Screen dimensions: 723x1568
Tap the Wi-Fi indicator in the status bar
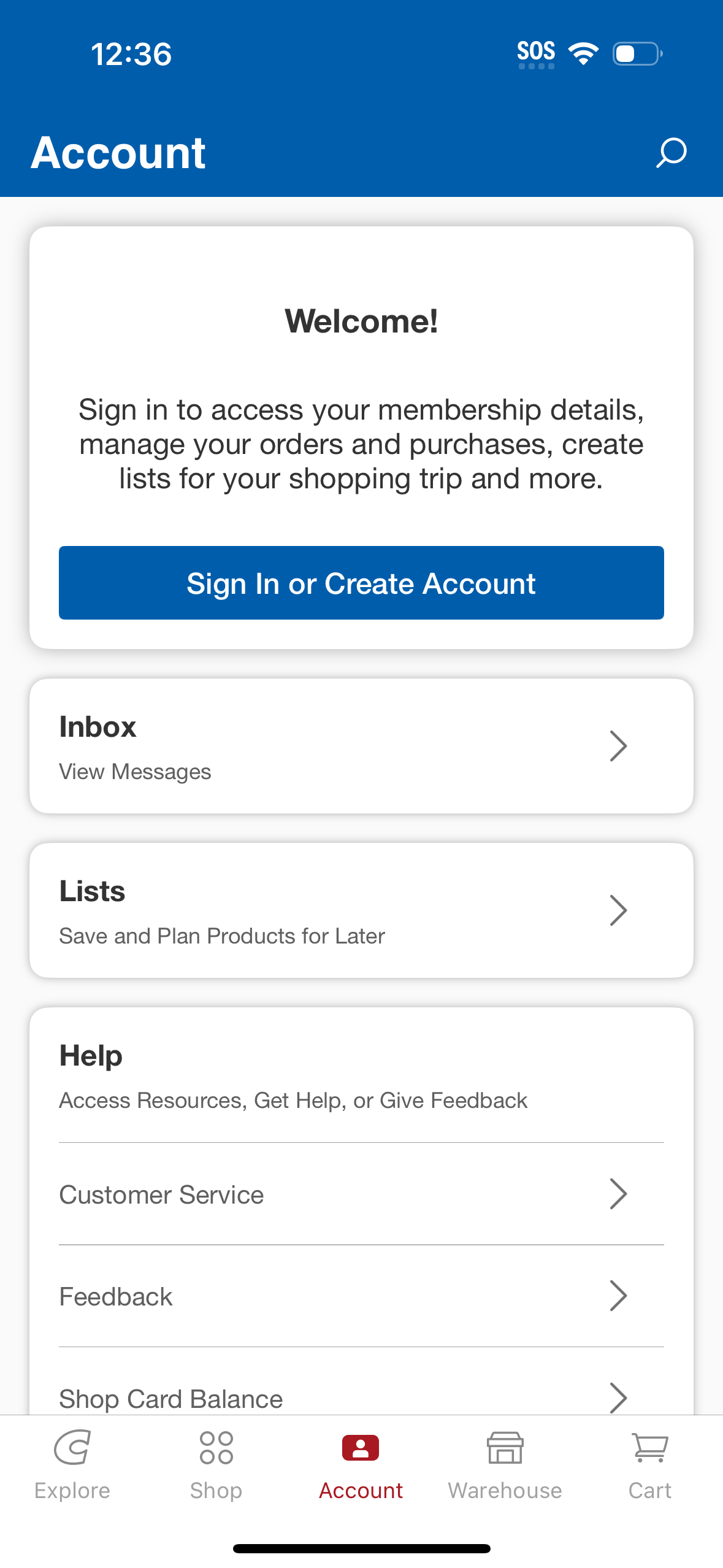point(582,53)
